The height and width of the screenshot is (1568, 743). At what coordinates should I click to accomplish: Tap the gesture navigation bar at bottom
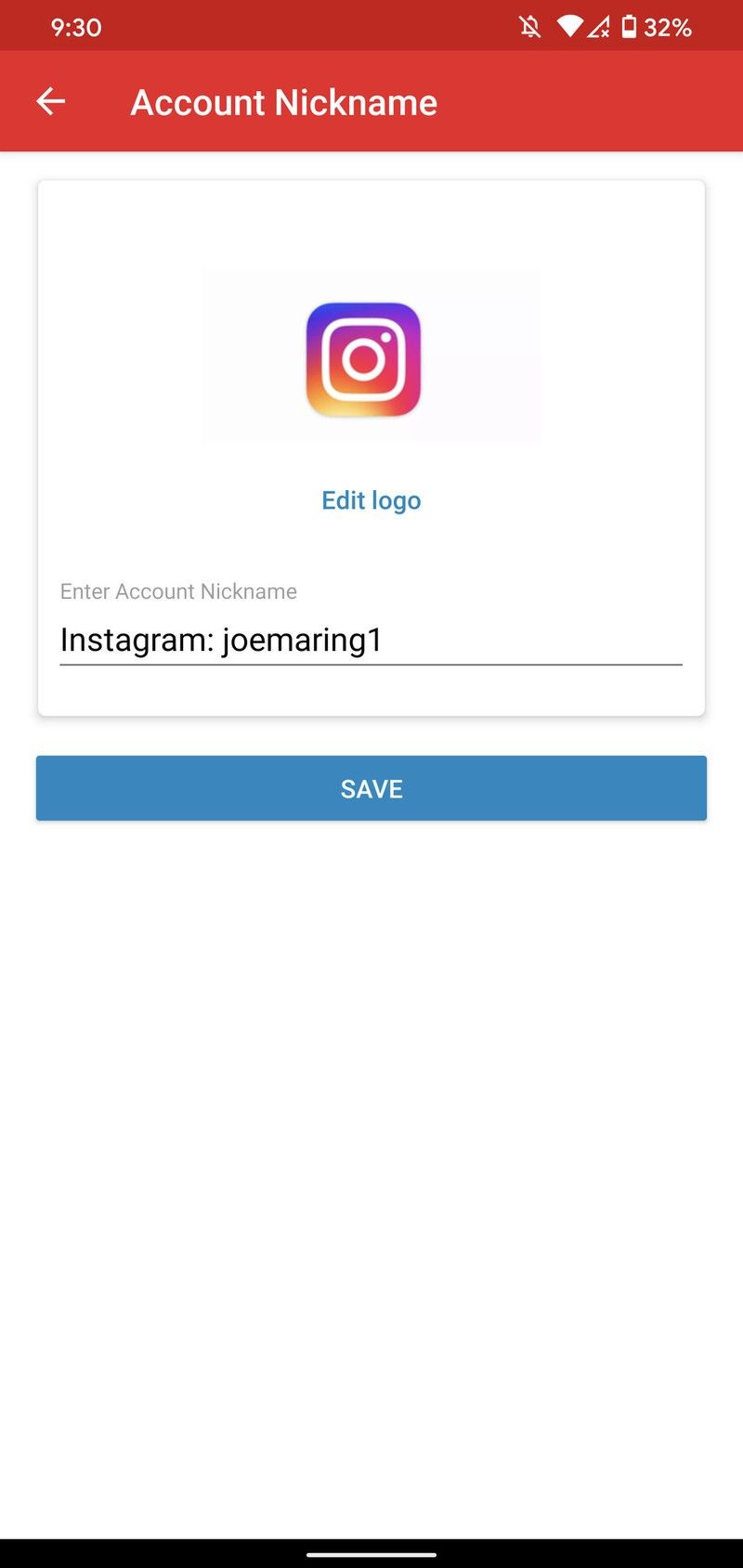371,1554
